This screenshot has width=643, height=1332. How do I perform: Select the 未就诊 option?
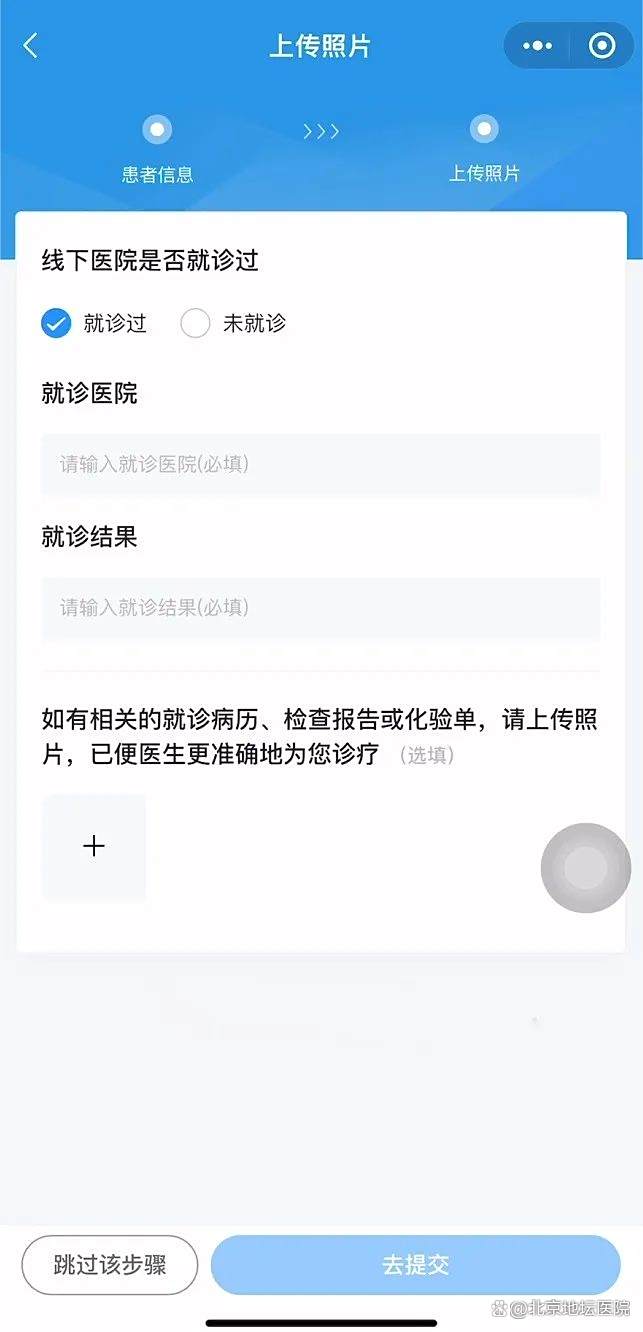click(195, 323)
